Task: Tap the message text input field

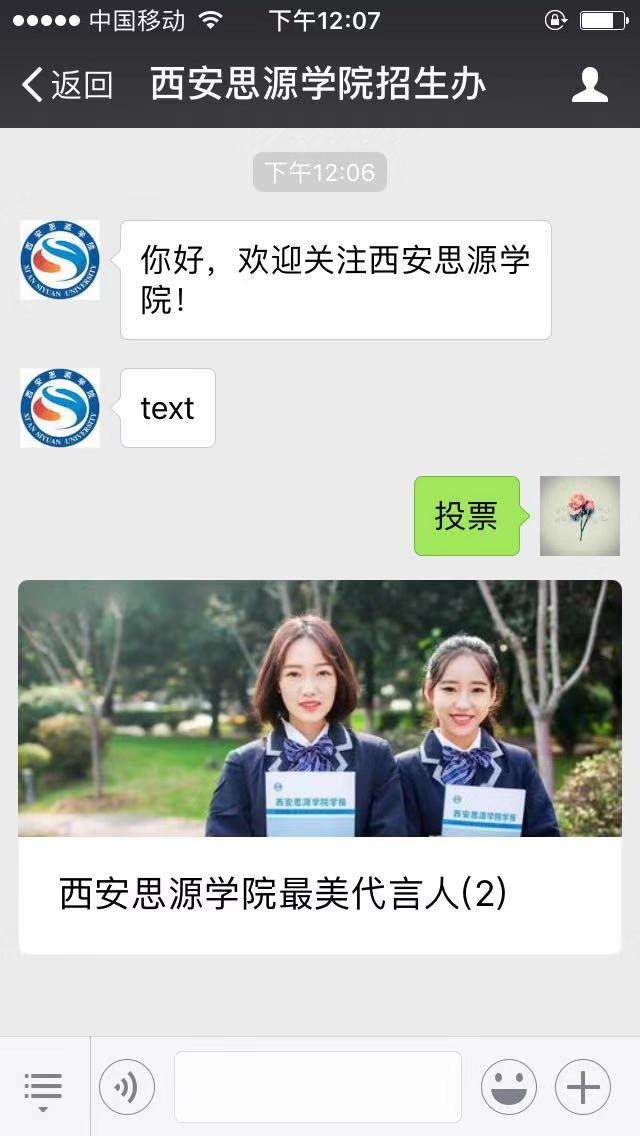Action: click(318, 1087)
